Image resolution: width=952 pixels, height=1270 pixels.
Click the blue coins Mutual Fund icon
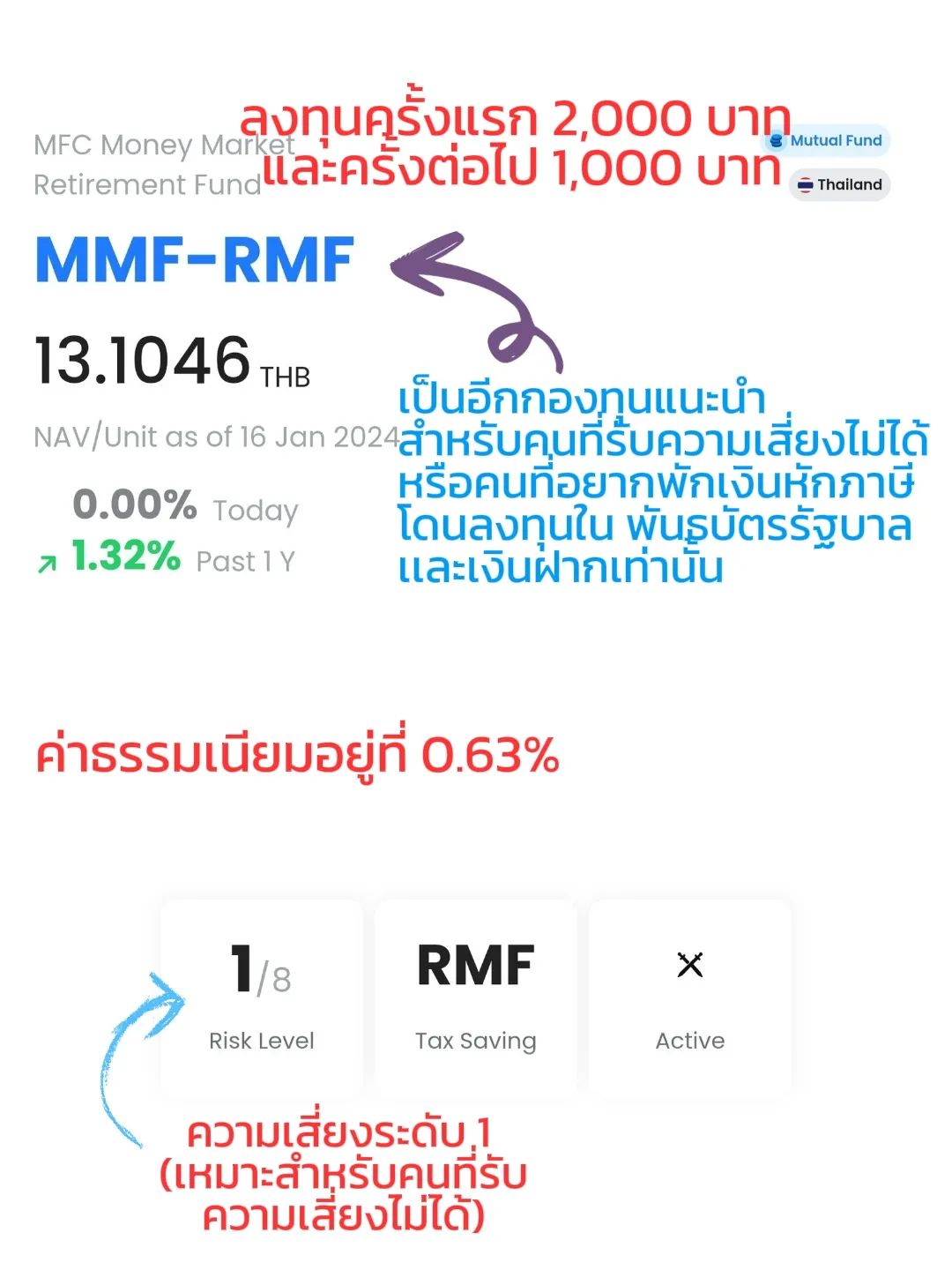pos(776,141)
